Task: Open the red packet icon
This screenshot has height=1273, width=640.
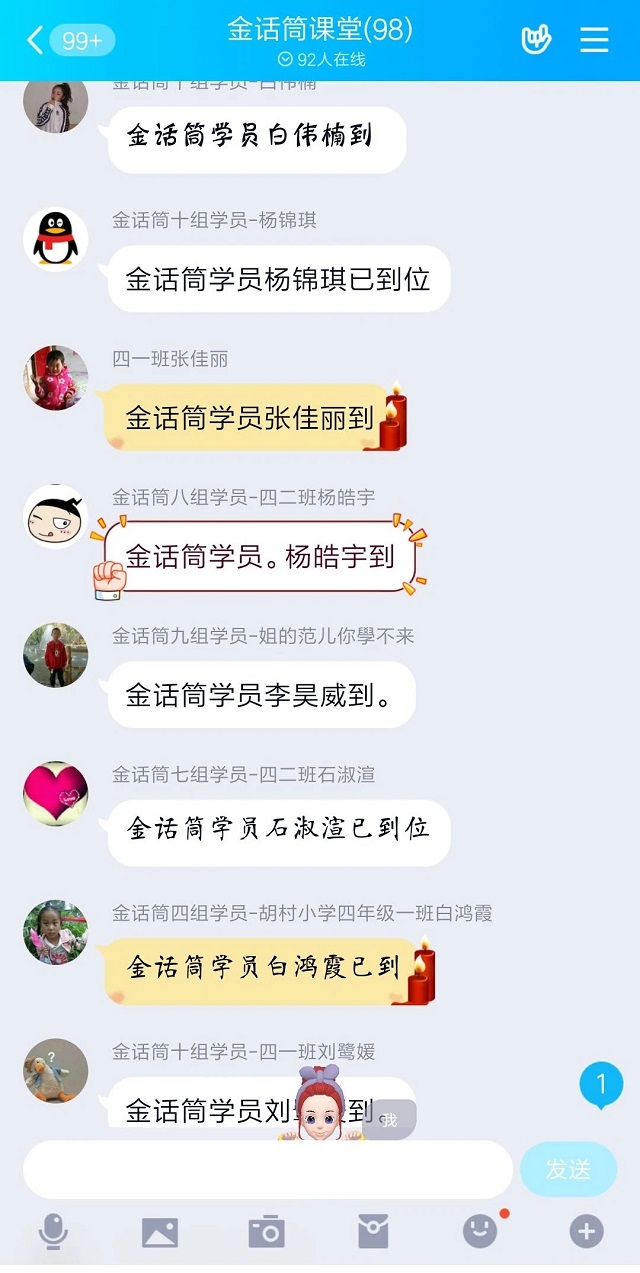Action: [373, 1232]
